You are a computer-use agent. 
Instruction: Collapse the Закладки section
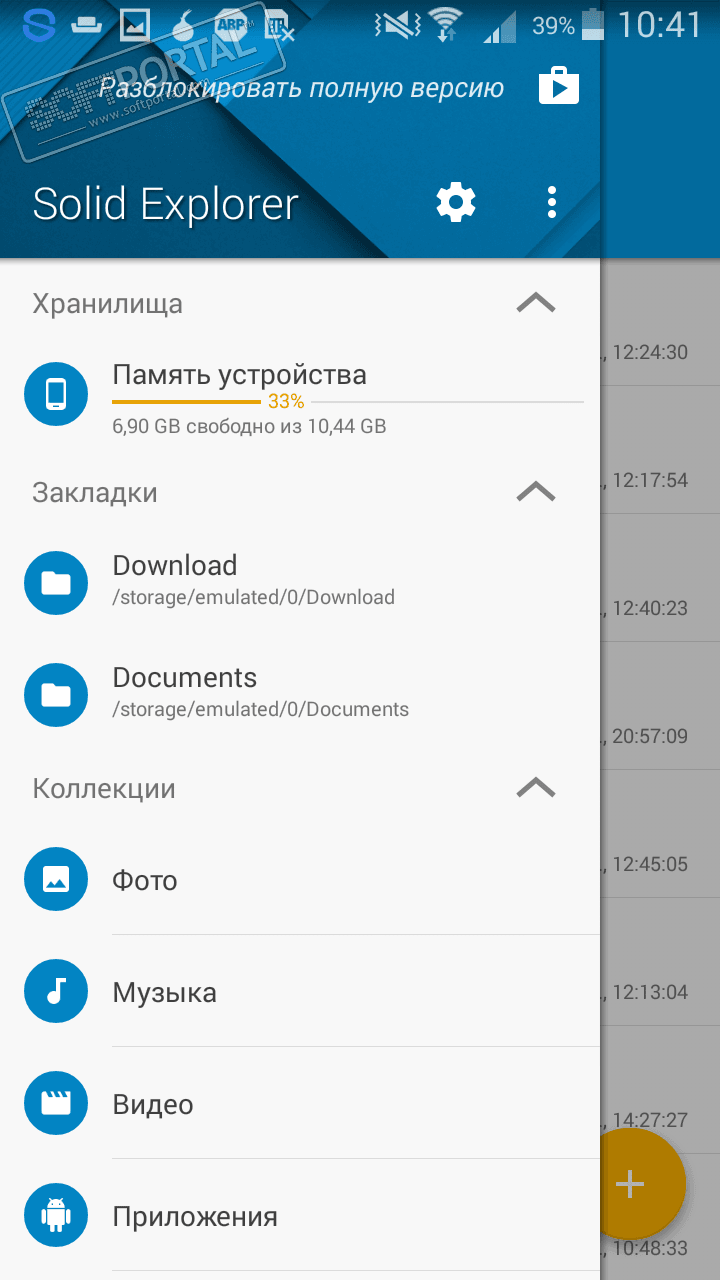[536, 492]
